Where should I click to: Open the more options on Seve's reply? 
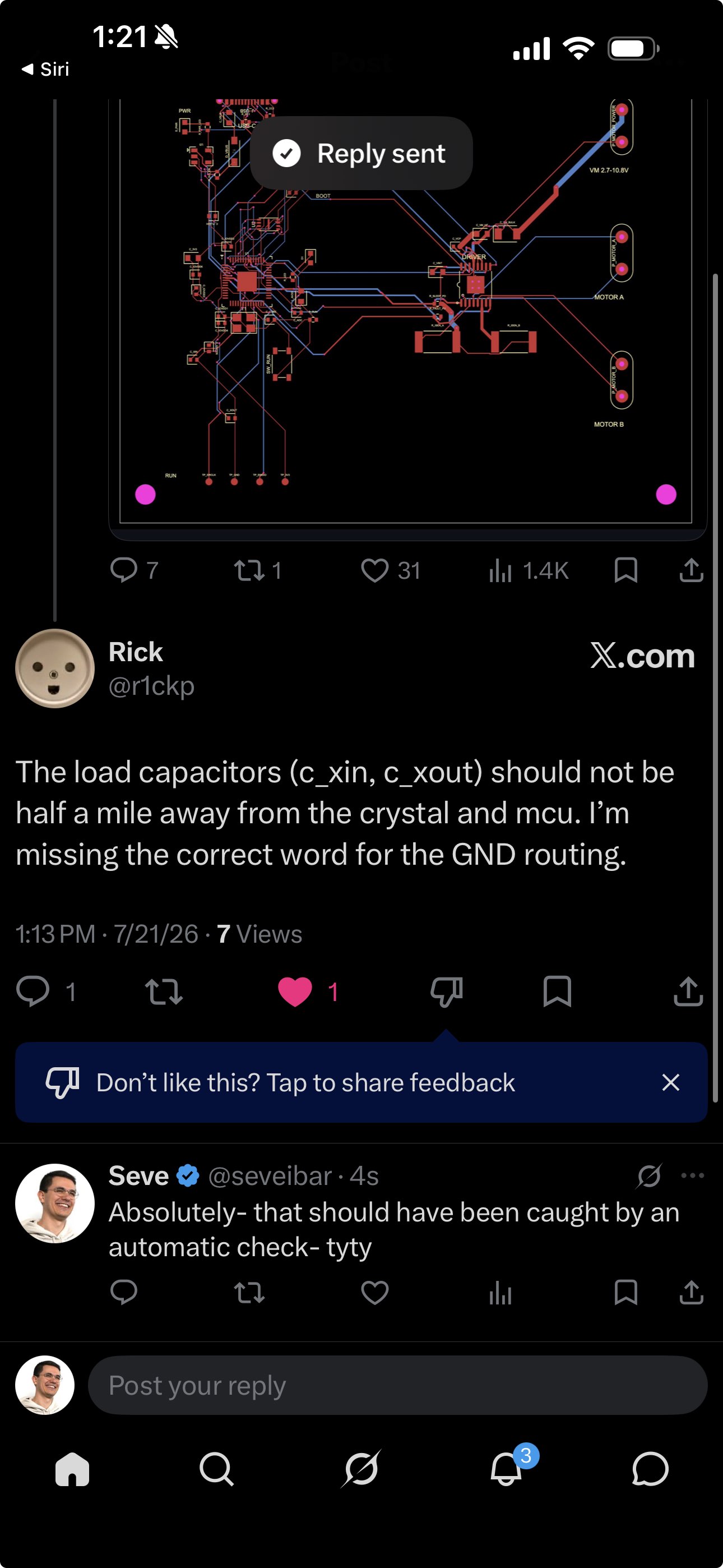coord(693,1175)
